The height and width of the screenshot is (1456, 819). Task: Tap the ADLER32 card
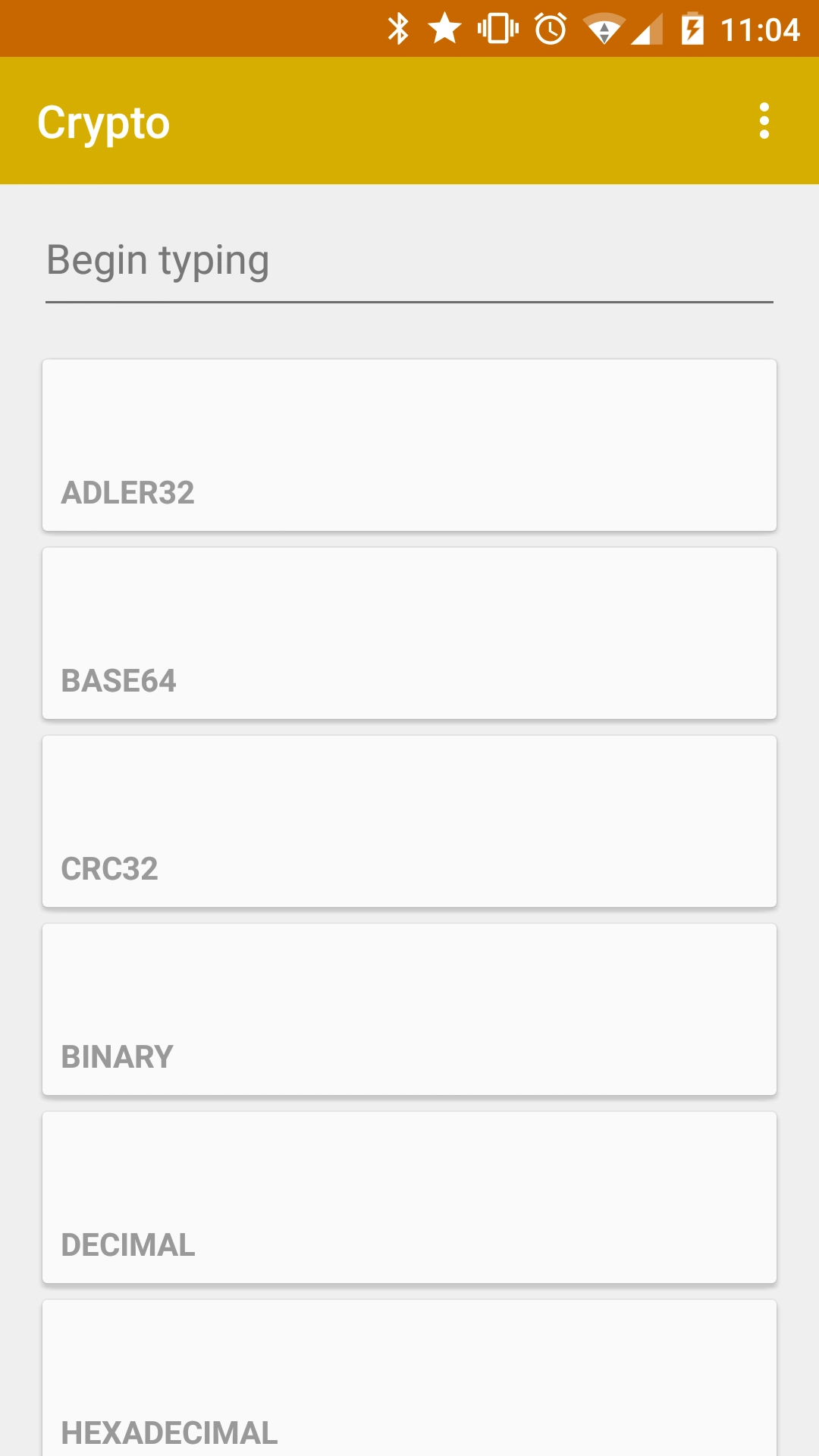409,445
